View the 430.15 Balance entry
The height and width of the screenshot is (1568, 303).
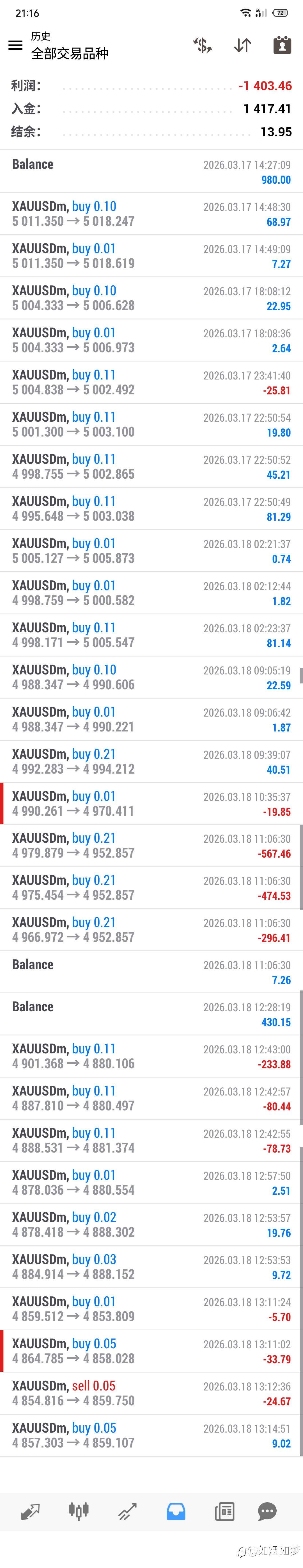click(151, 1014)
